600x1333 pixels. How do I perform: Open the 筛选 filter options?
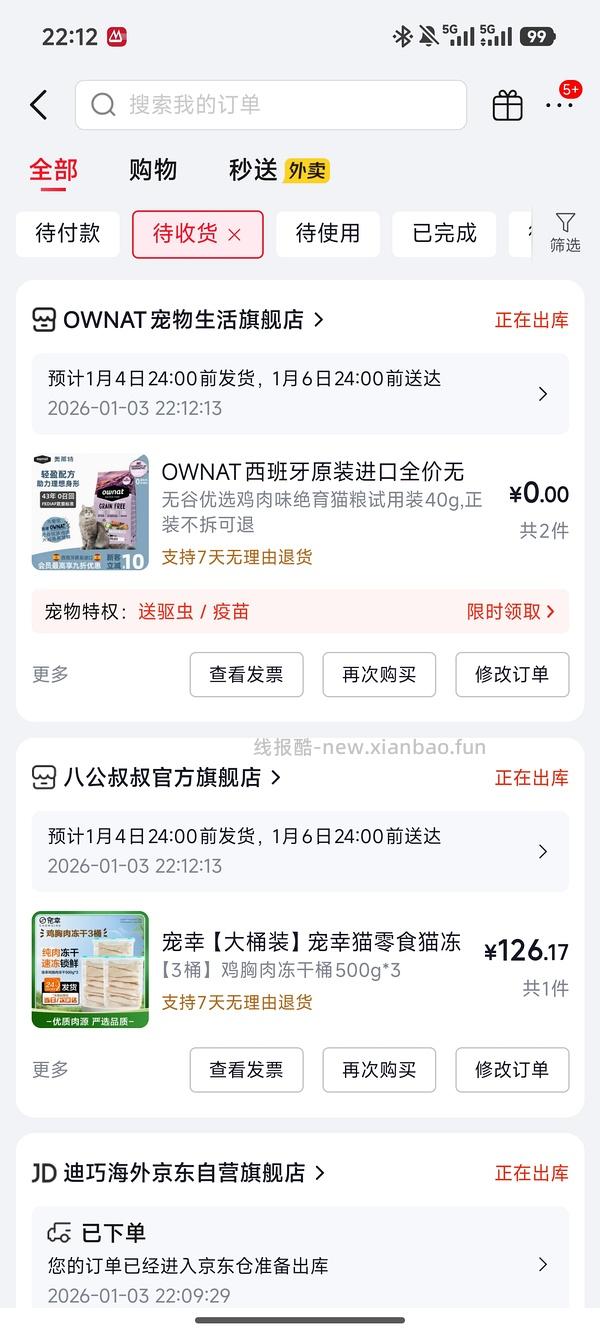[565, 232]
